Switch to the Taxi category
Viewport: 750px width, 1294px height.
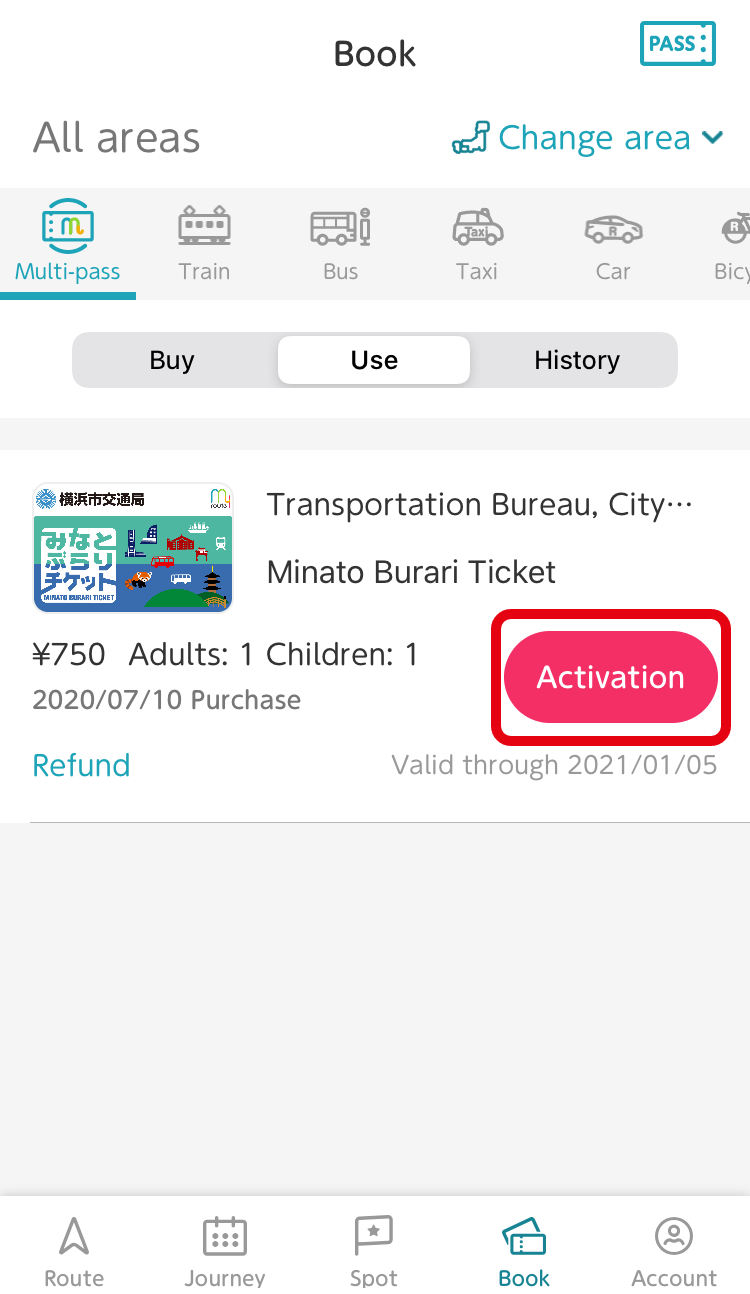477,243
